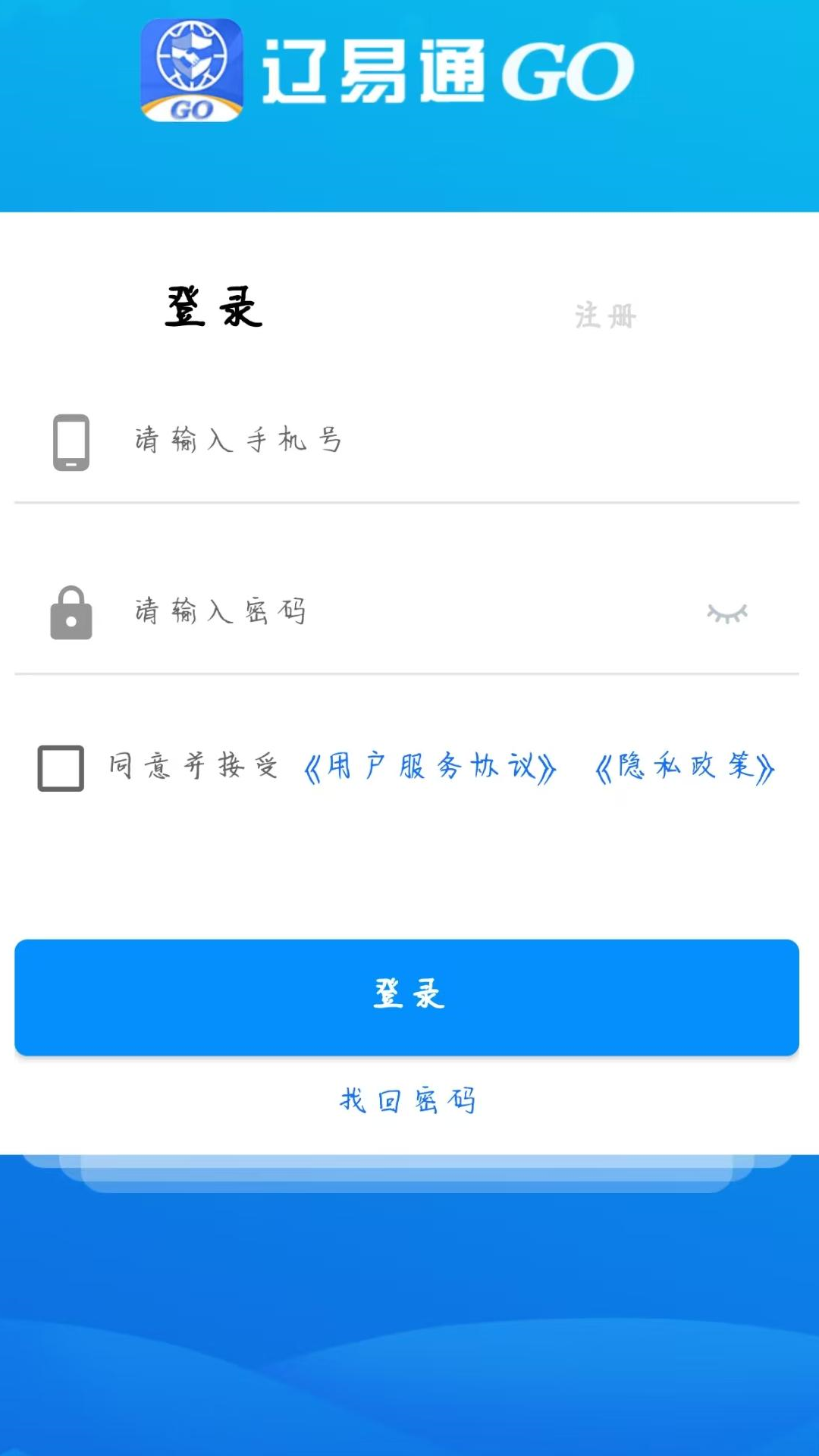Click the lock icon beside the password field

click(71, 614)
